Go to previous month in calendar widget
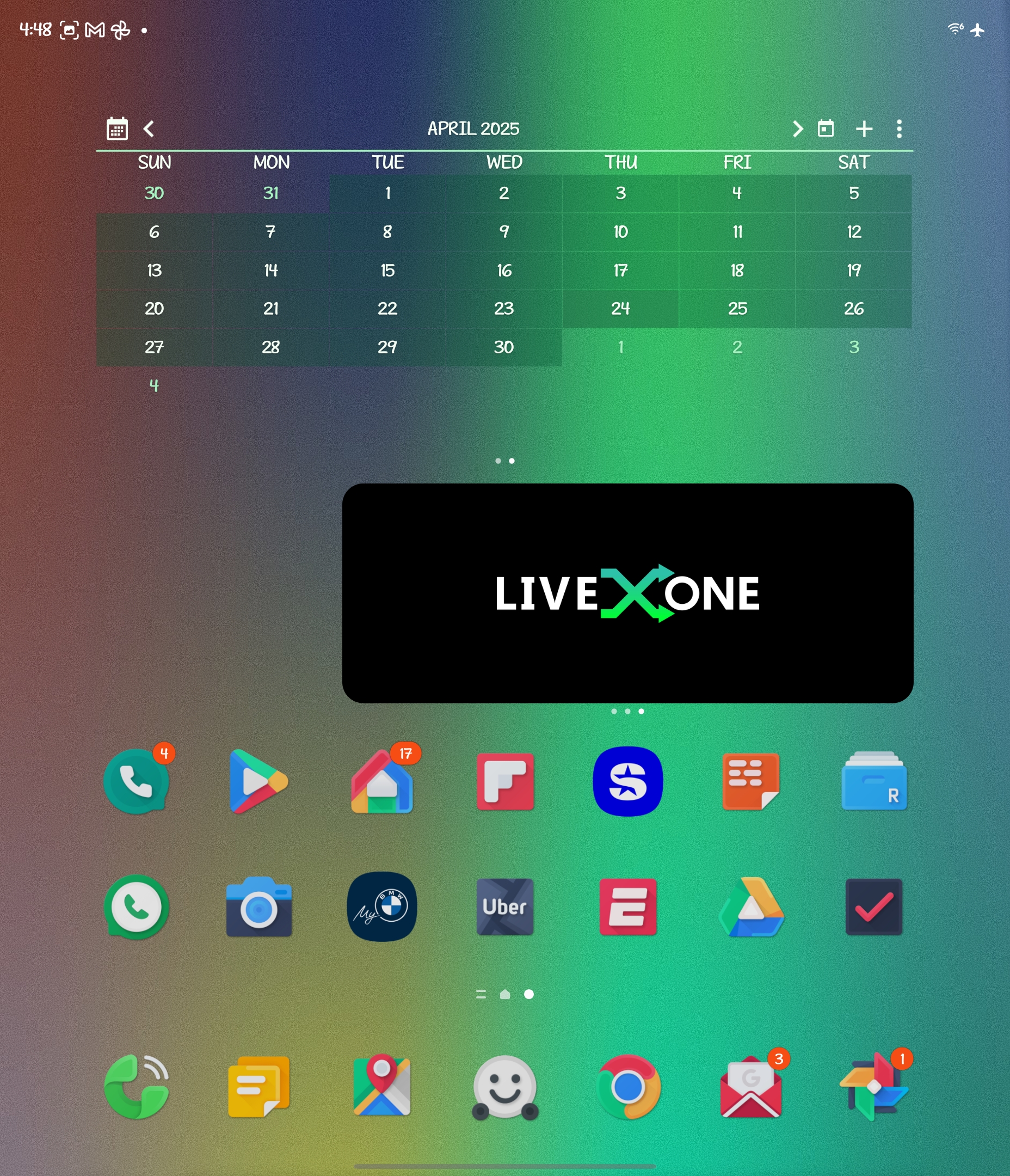The image size is (1010, 1176). (x=149, y=129)
